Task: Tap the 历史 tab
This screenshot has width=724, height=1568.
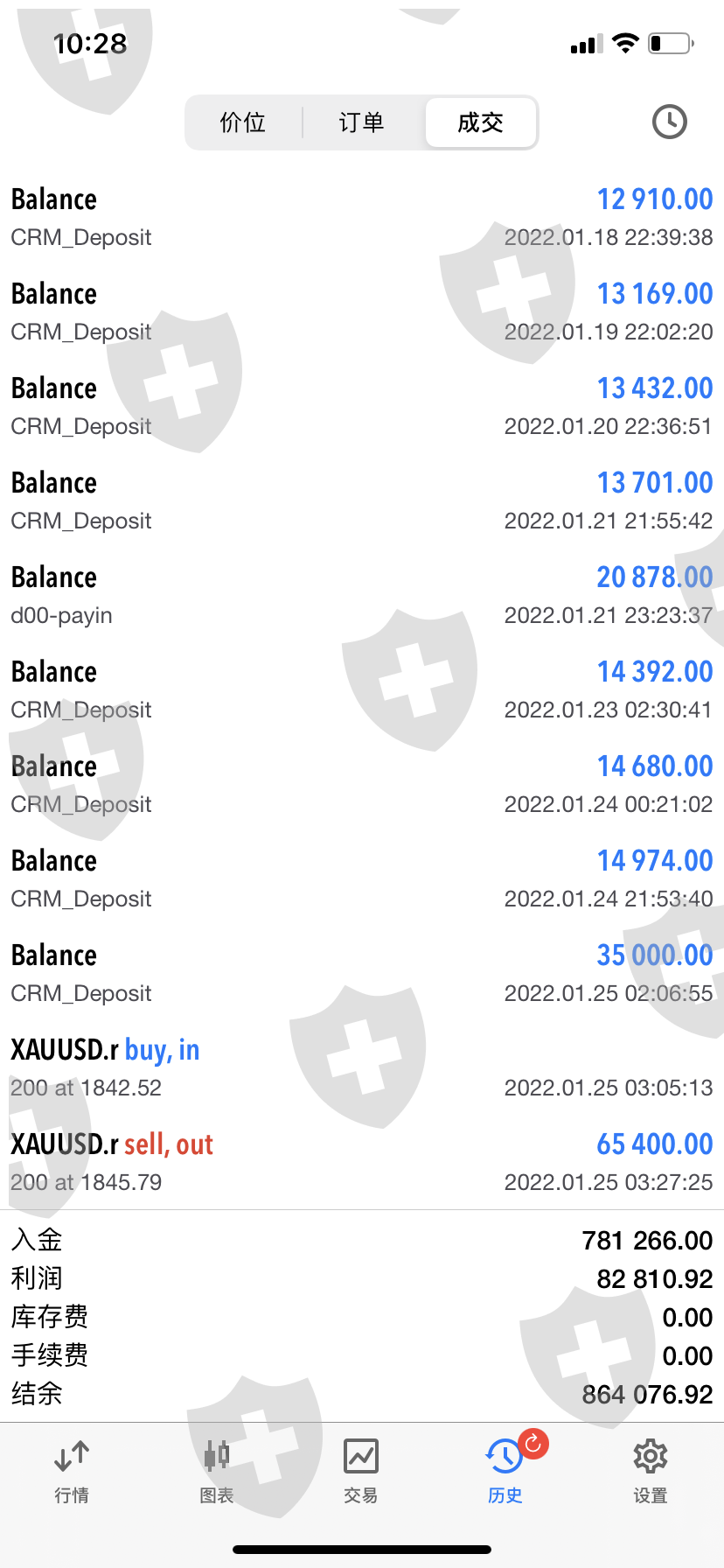Action: coord(506,1472)
